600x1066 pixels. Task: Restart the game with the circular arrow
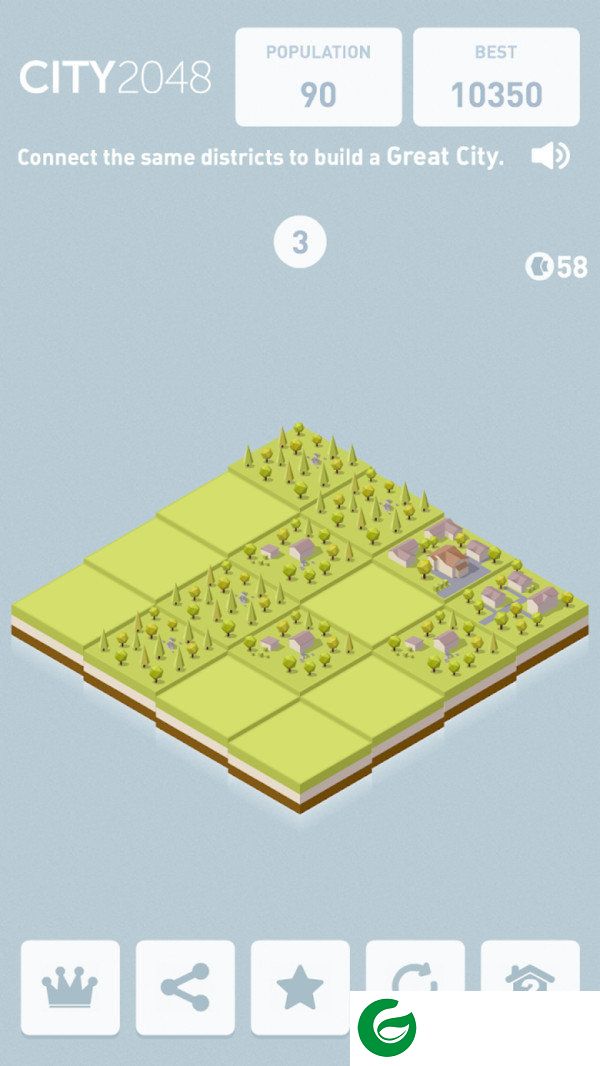pyautogui.click(x=415, y=966)
